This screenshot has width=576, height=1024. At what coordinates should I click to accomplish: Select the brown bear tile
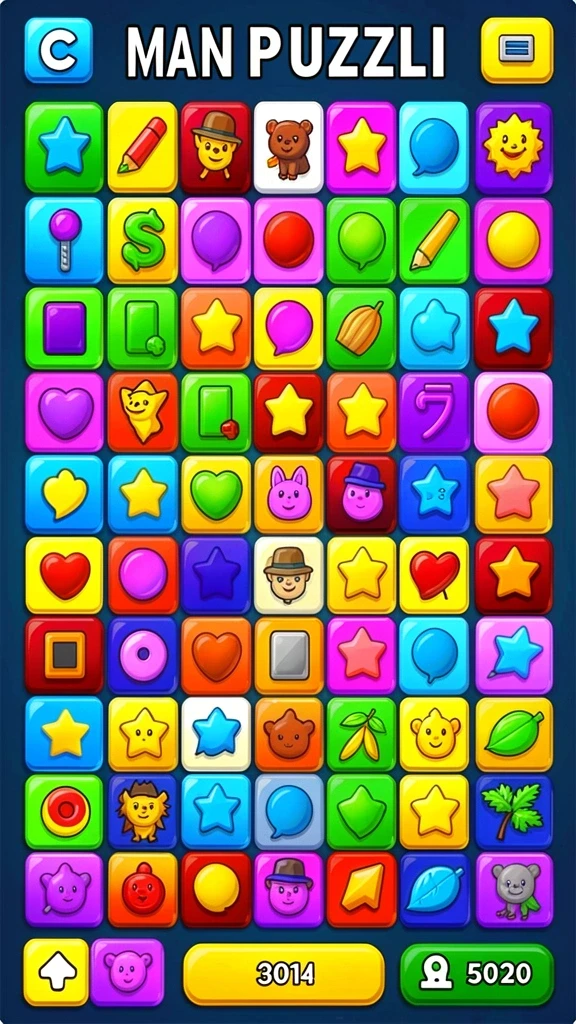tap(288, 147)
